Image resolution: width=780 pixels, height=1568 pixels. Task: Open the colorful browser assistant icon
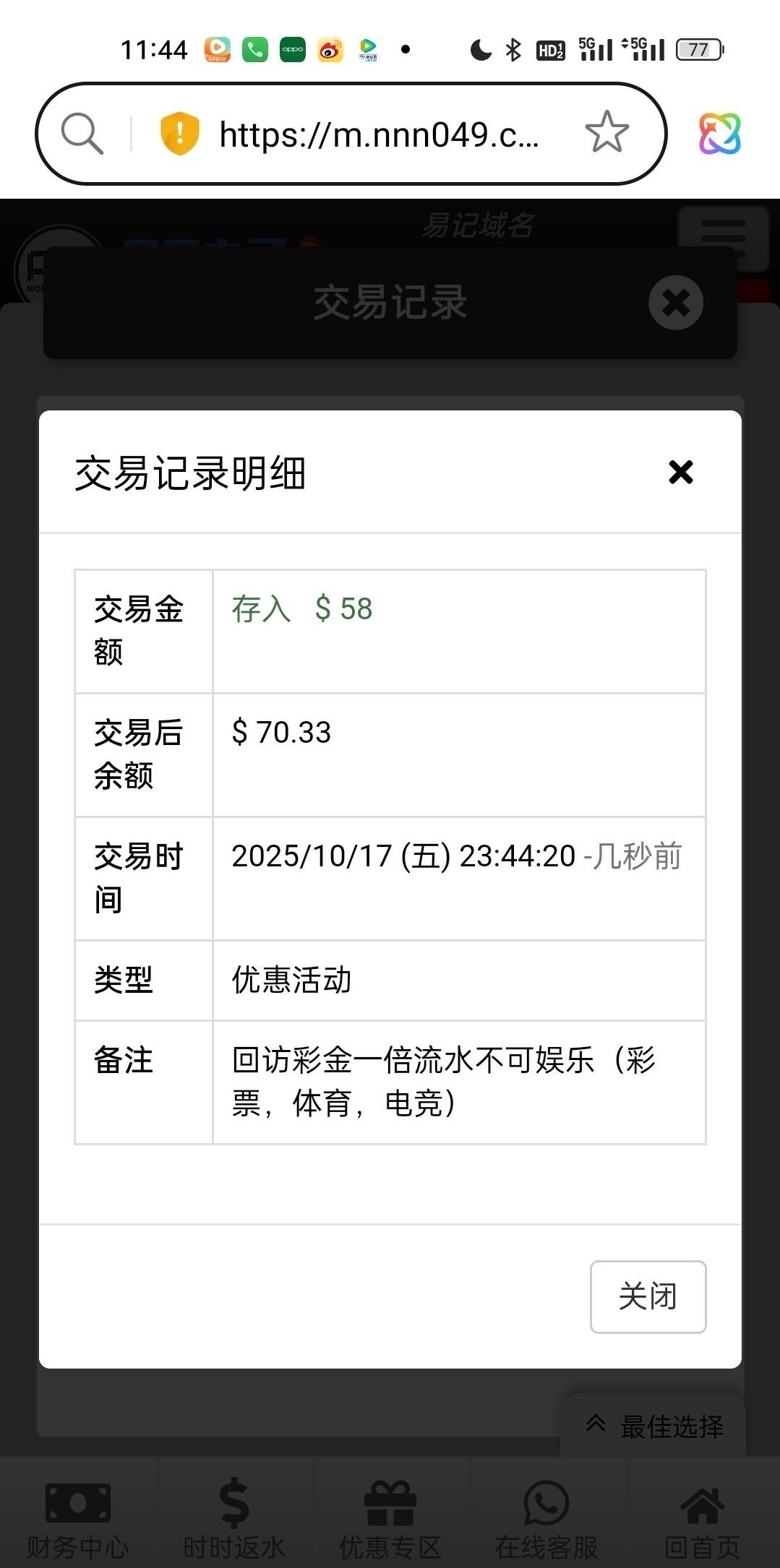[719, 134]
